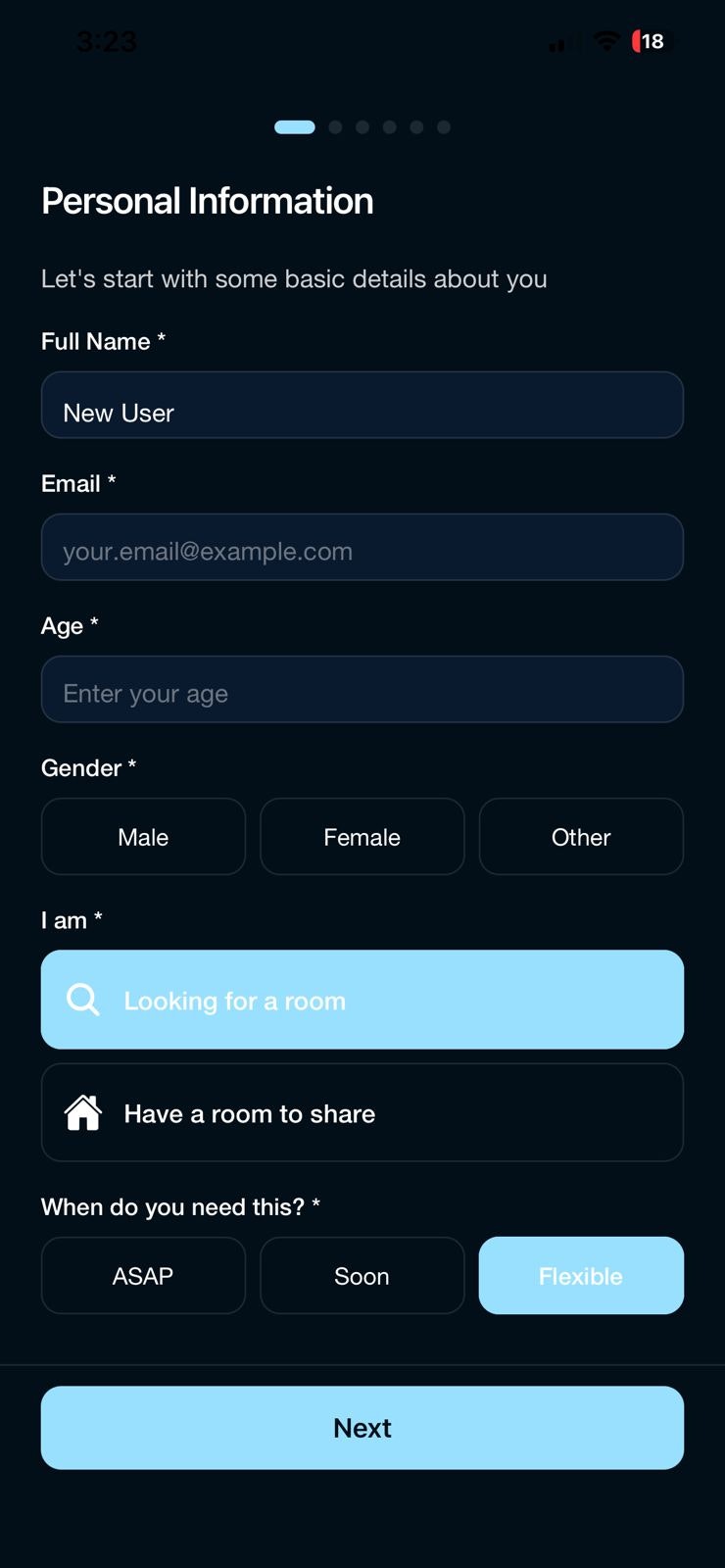Image resolution: width=725 pixels, height=1568 pixels.
Task: Tap the Full Name field
Action: pos(362,405)
